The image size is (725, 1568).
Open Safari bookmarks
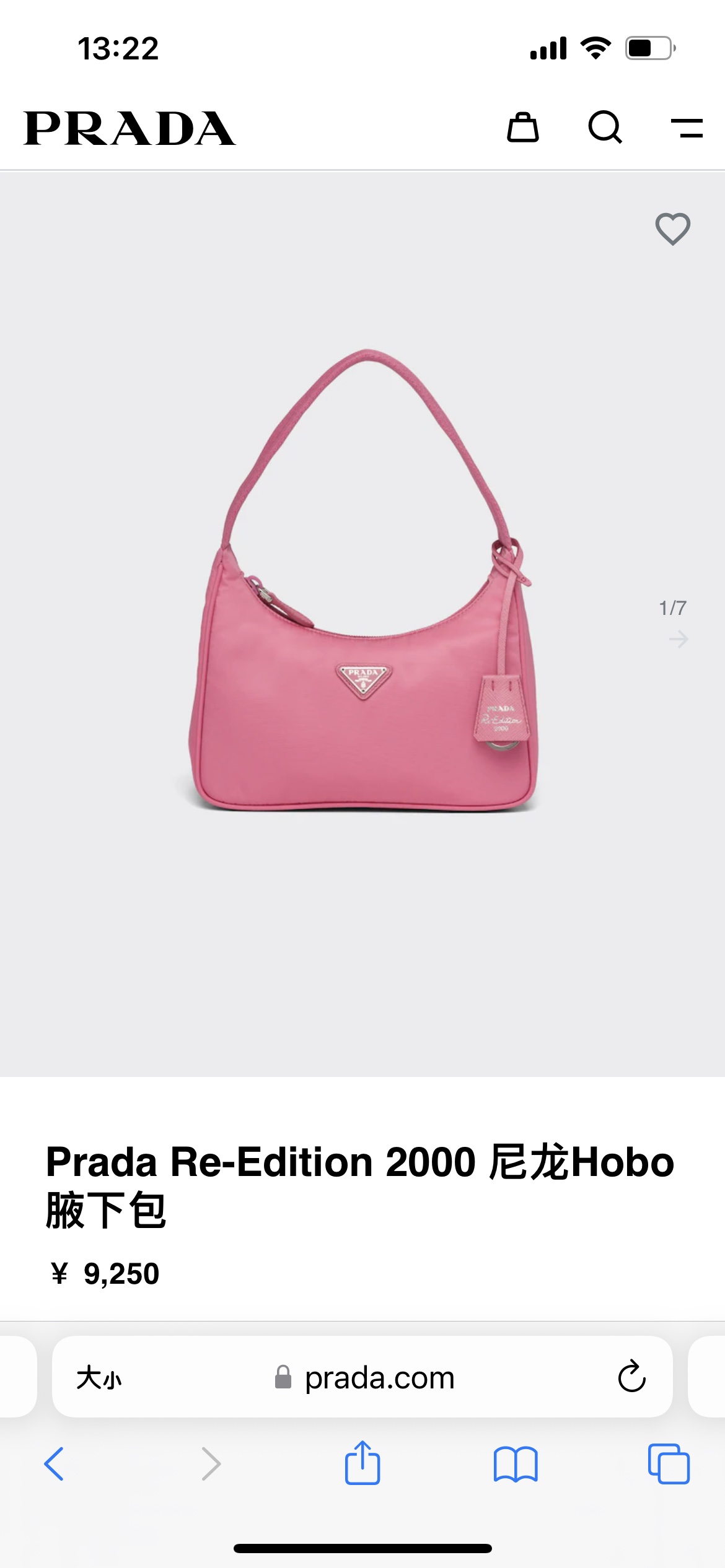point(516,1464)
